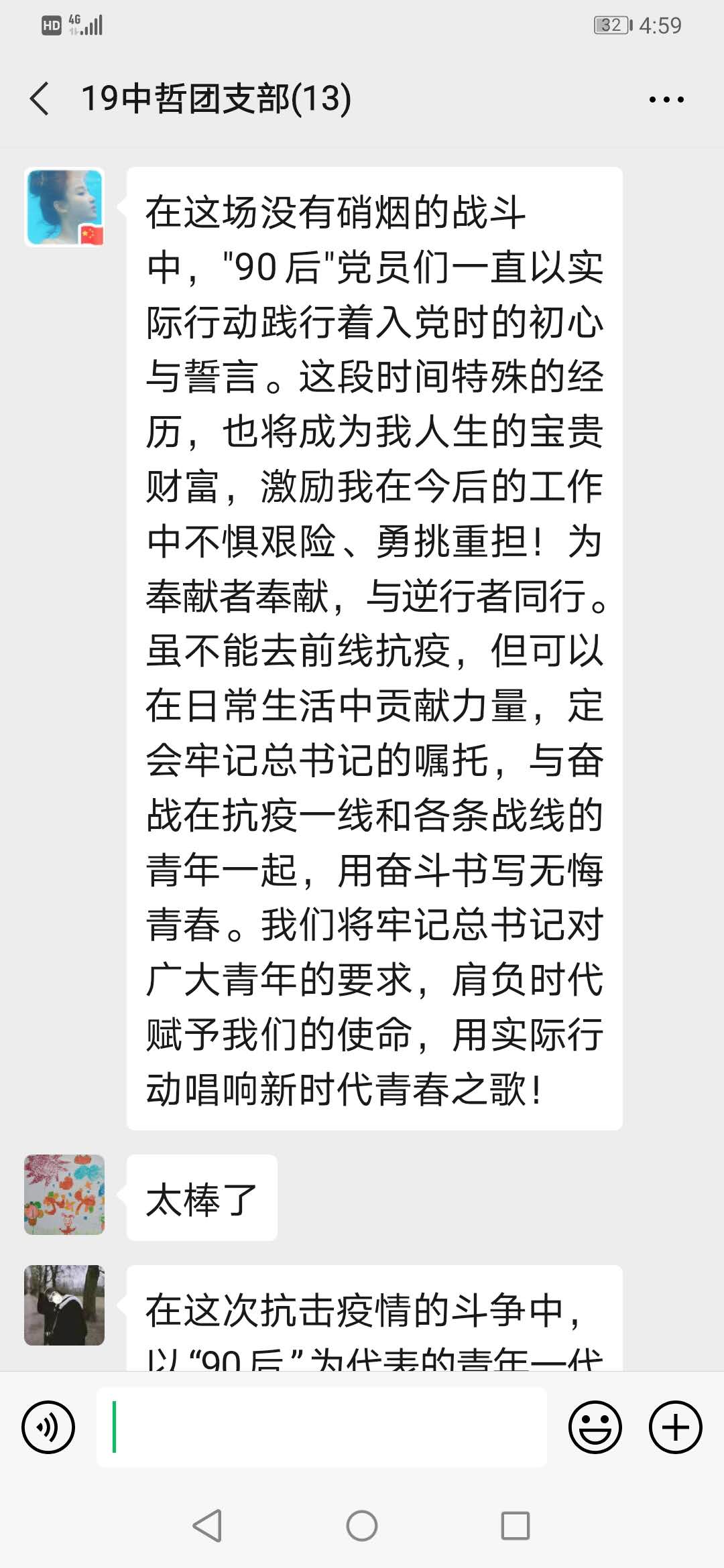Tap the system home button
This screenshot has width=724, height=1568.
click(361, 1526)
